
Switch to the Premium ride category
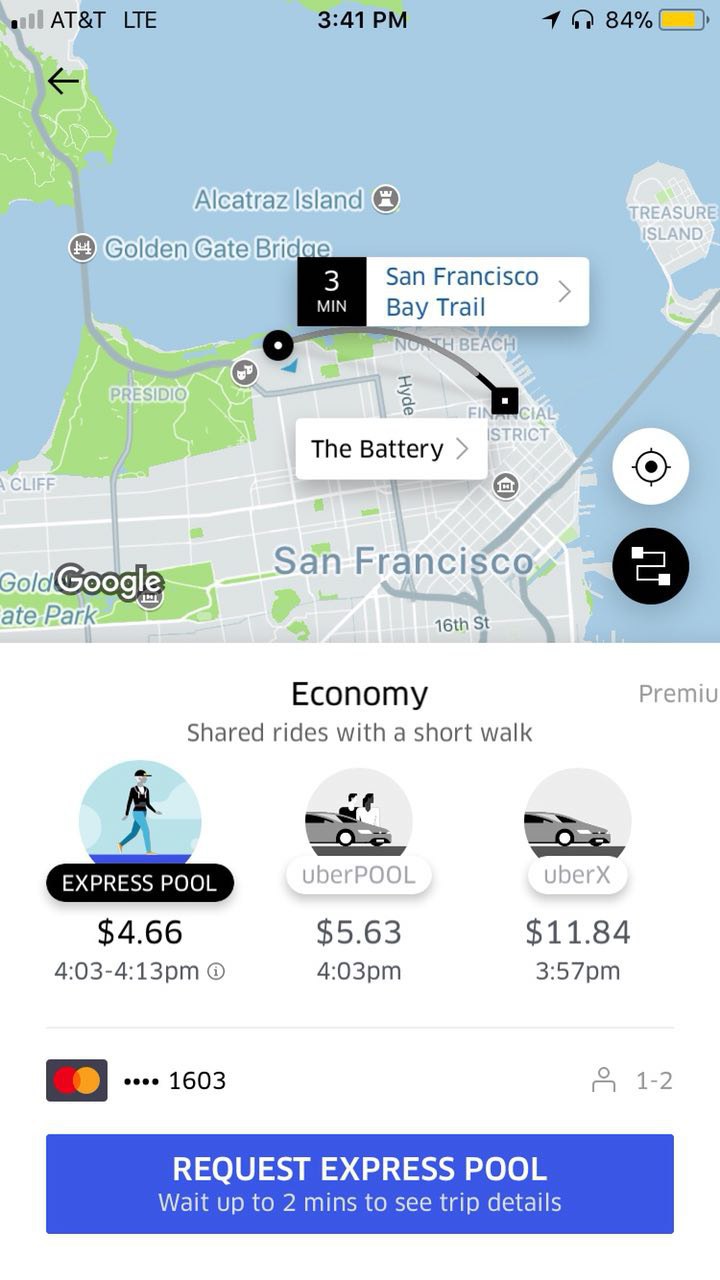678,693
